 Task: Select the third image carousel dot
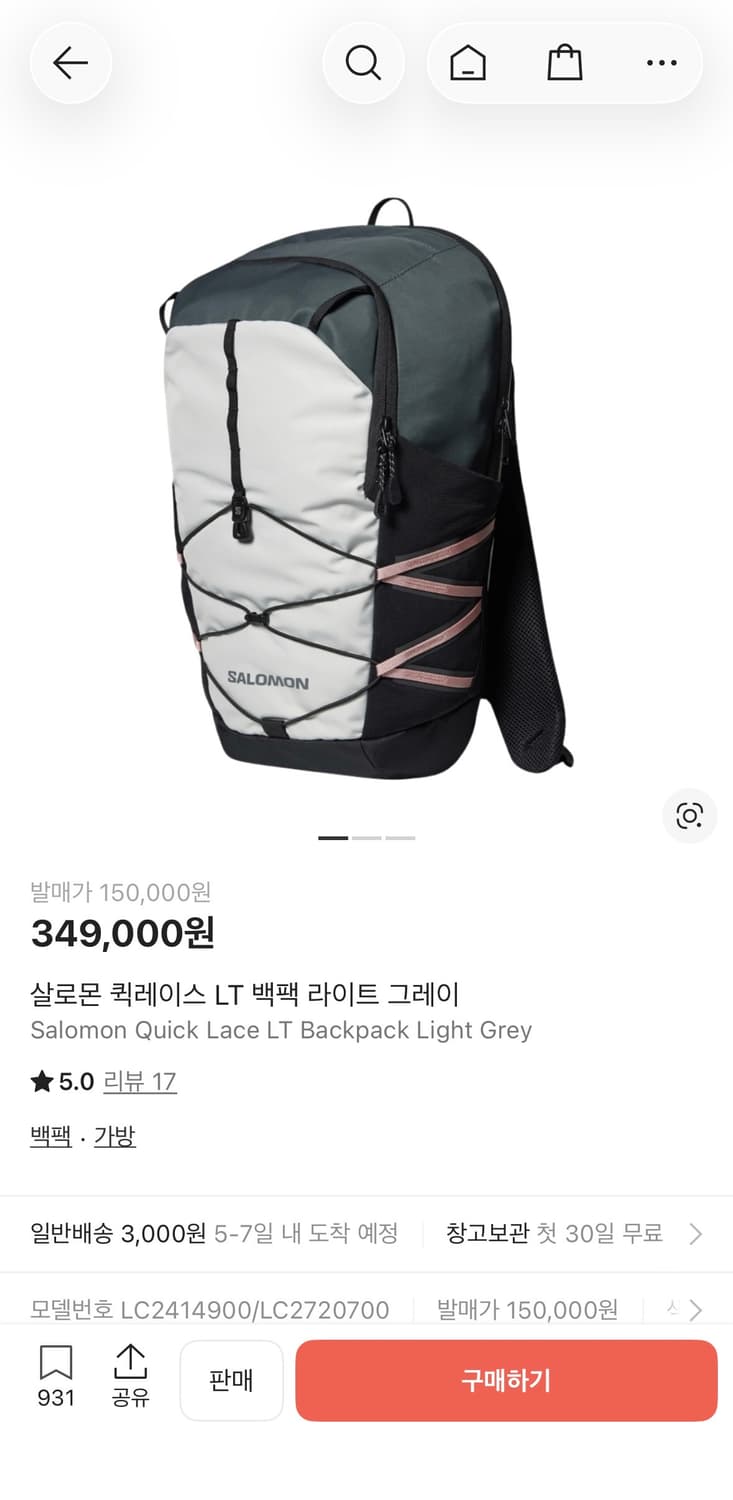coord(401,837)
